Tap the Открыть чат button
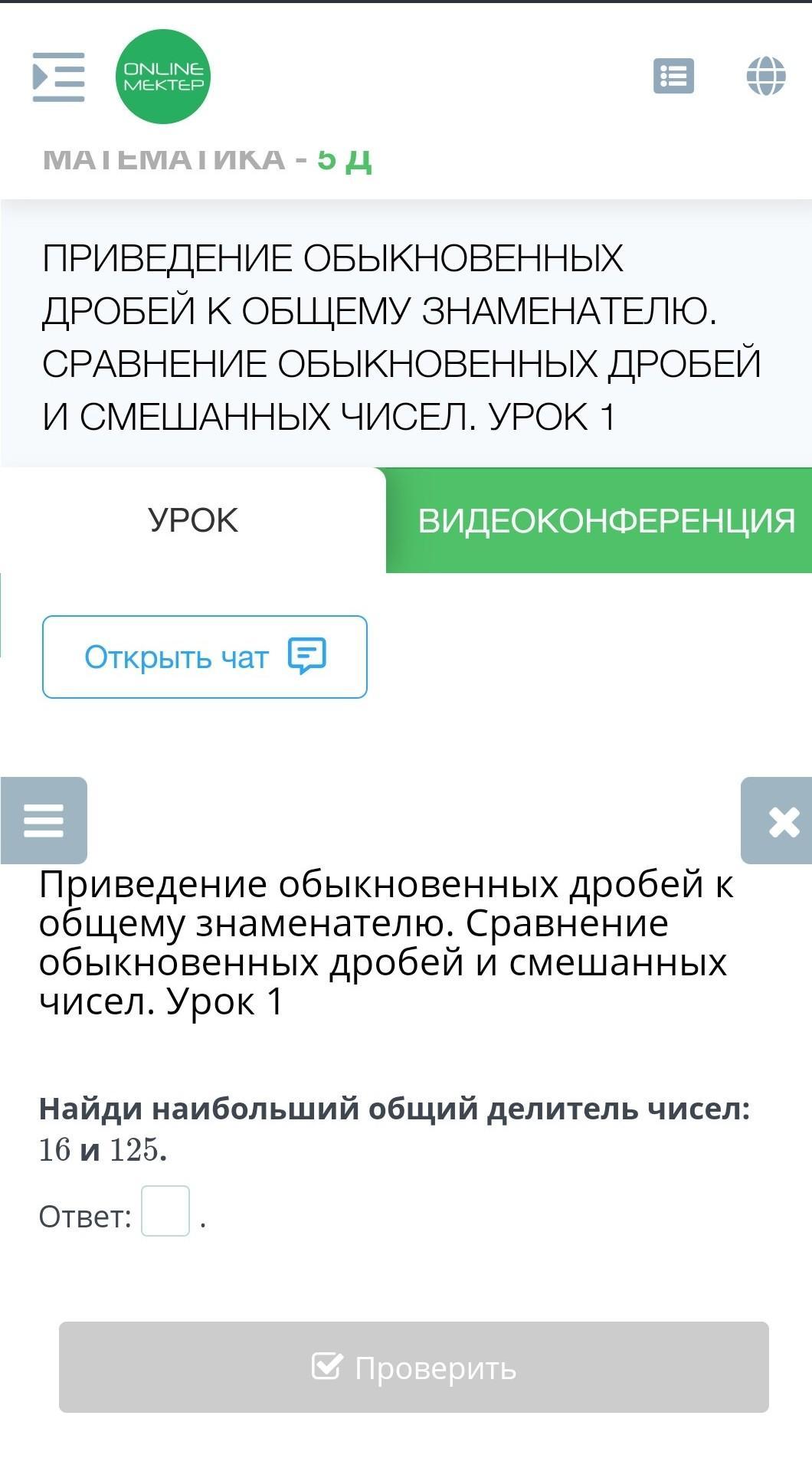 click(x=205, y=657)
